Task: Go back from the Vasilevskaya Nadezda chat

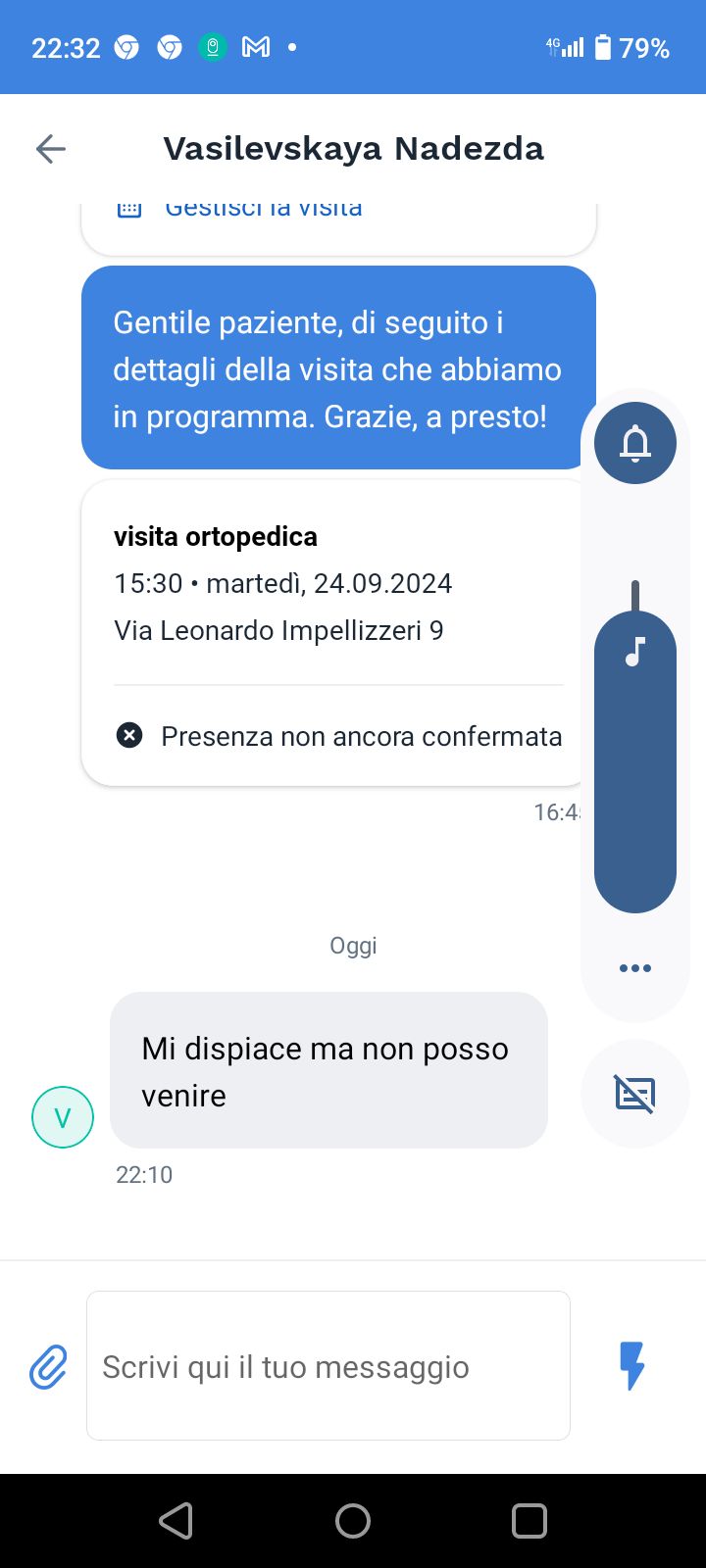Action: (51, 149)
